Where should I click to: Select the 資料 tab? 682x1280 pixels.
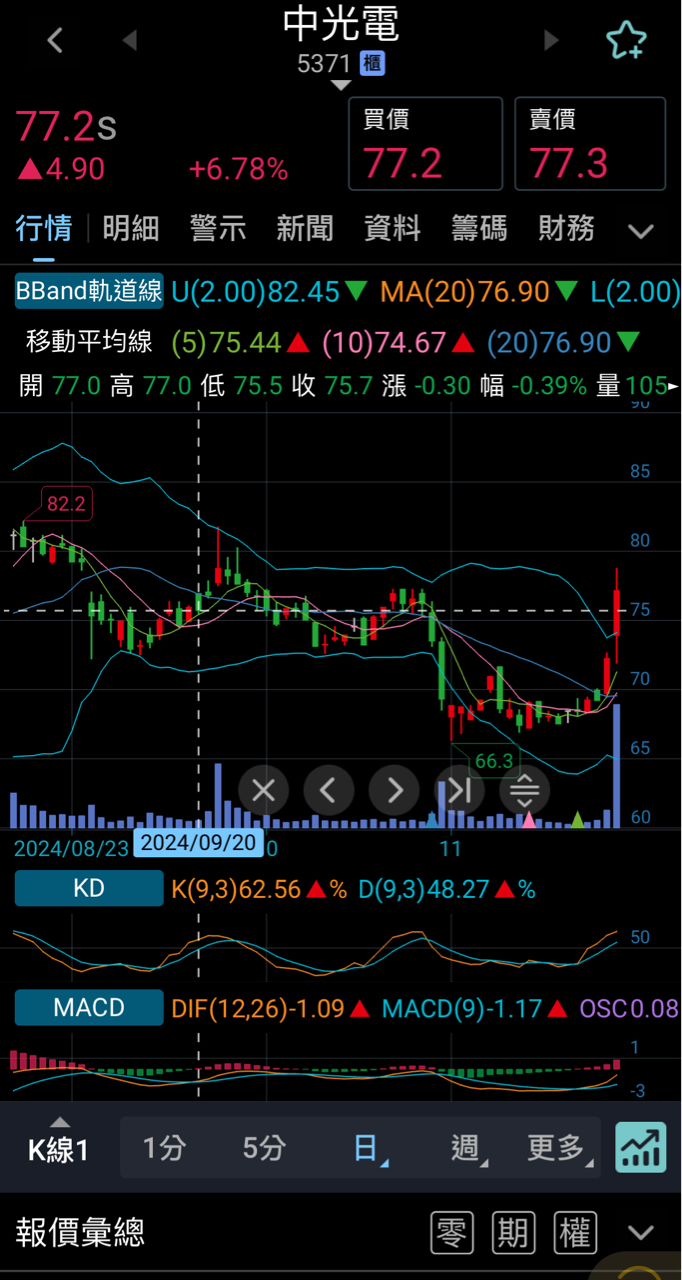(392, 229)
